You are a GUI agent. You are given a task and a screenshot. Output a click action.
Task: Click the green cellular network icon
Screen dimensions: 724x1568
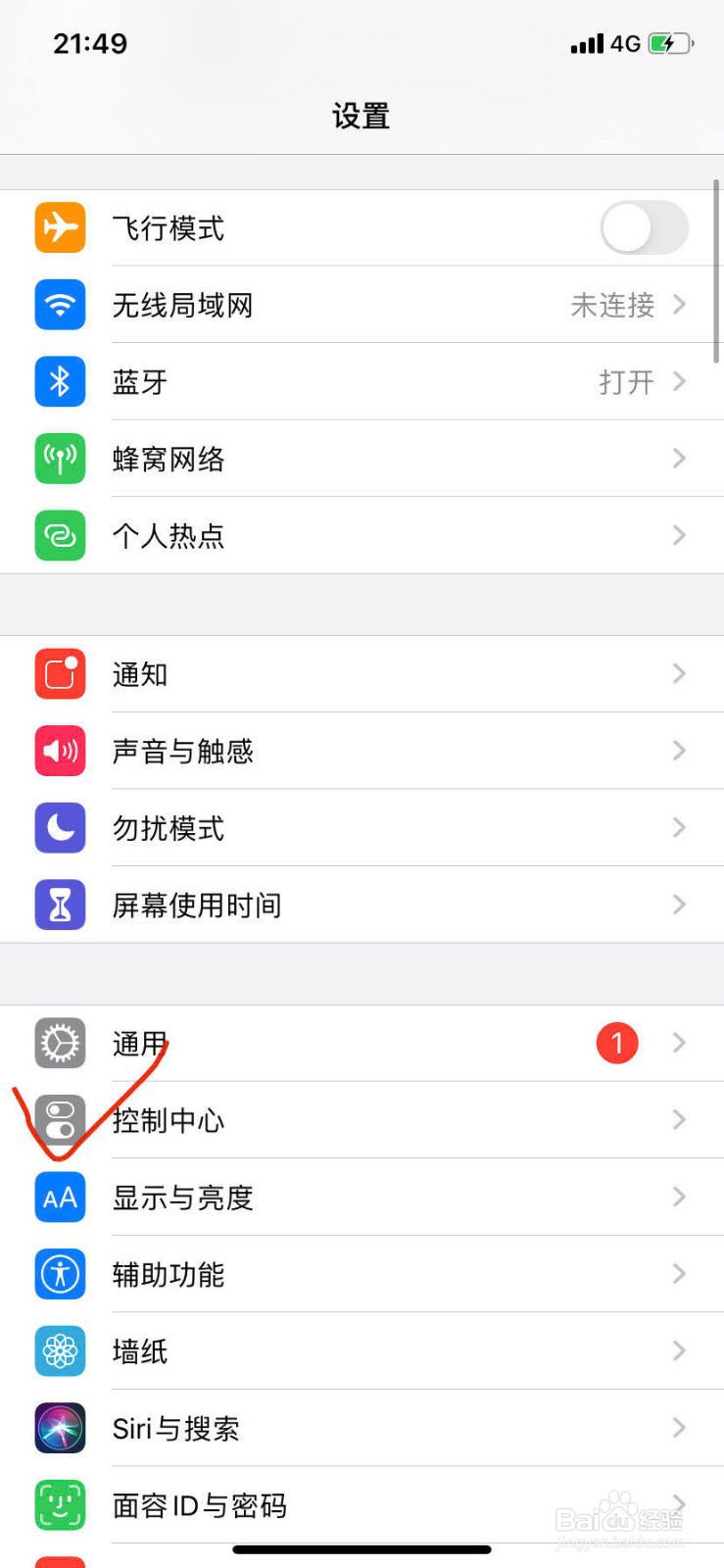tap(60, 459)
